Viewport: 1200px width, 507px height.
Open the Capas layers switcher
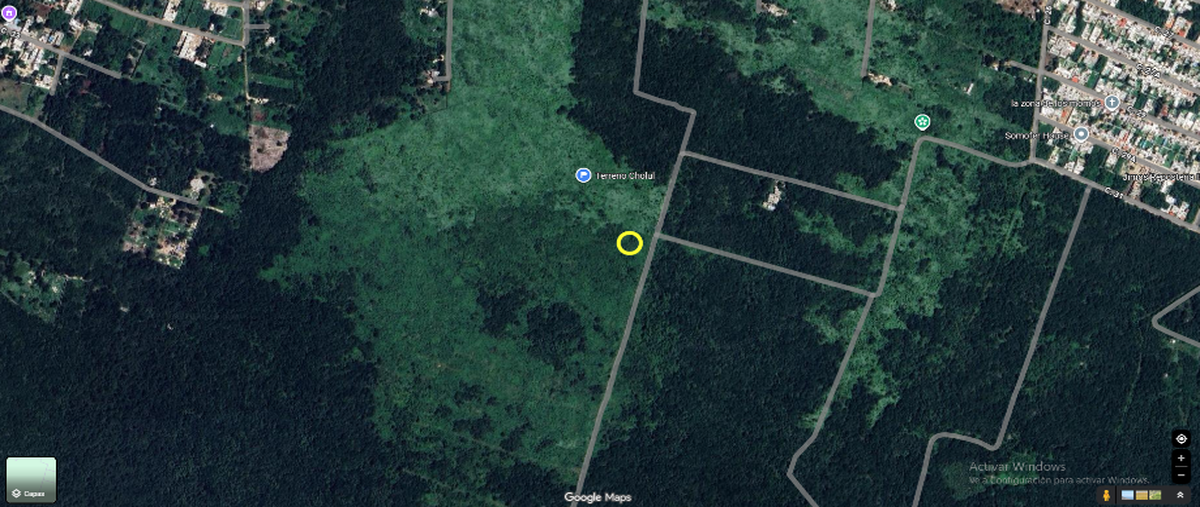click(x=31, y=480)
